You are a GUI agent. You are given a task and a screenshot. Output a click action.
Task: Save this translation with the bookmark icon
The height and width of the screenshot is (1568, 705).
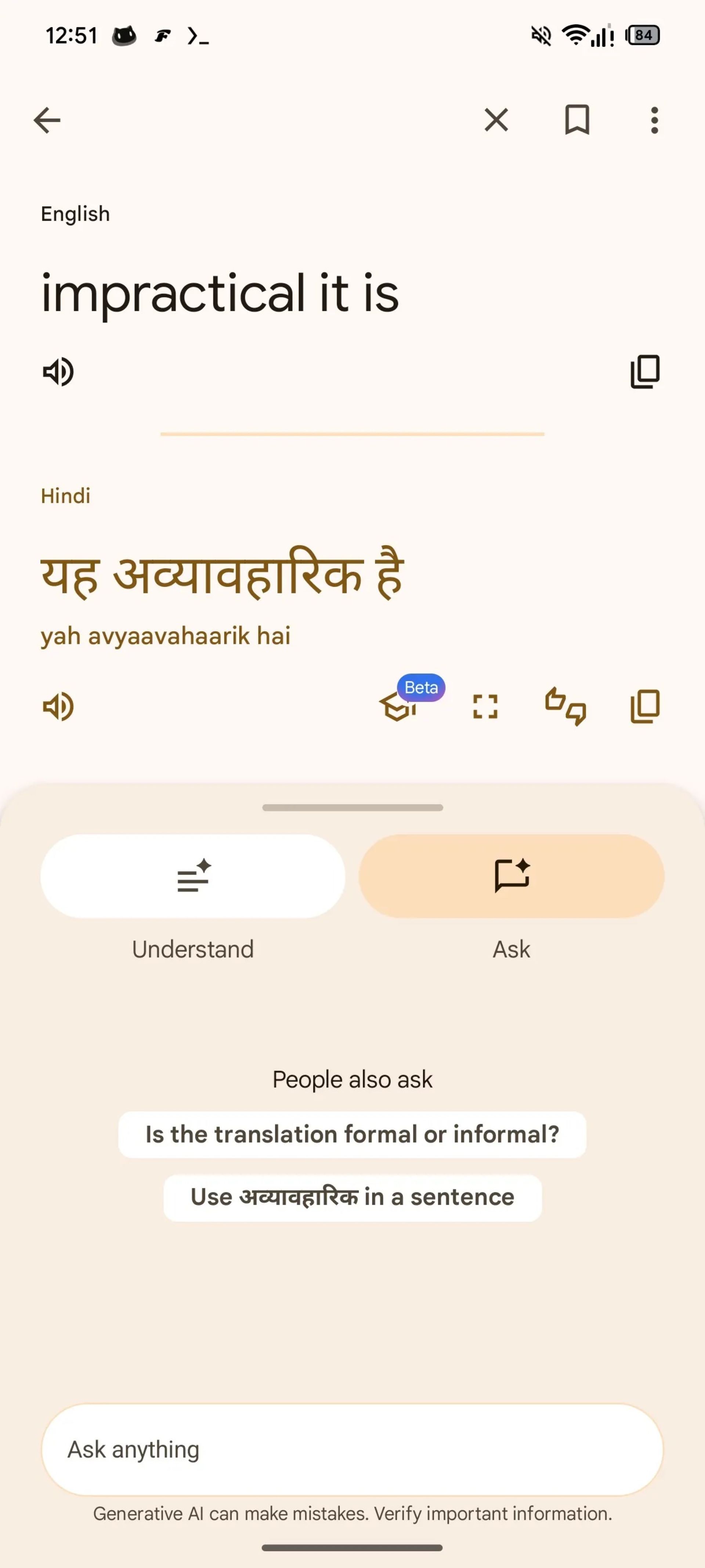[x=576, y=120]
